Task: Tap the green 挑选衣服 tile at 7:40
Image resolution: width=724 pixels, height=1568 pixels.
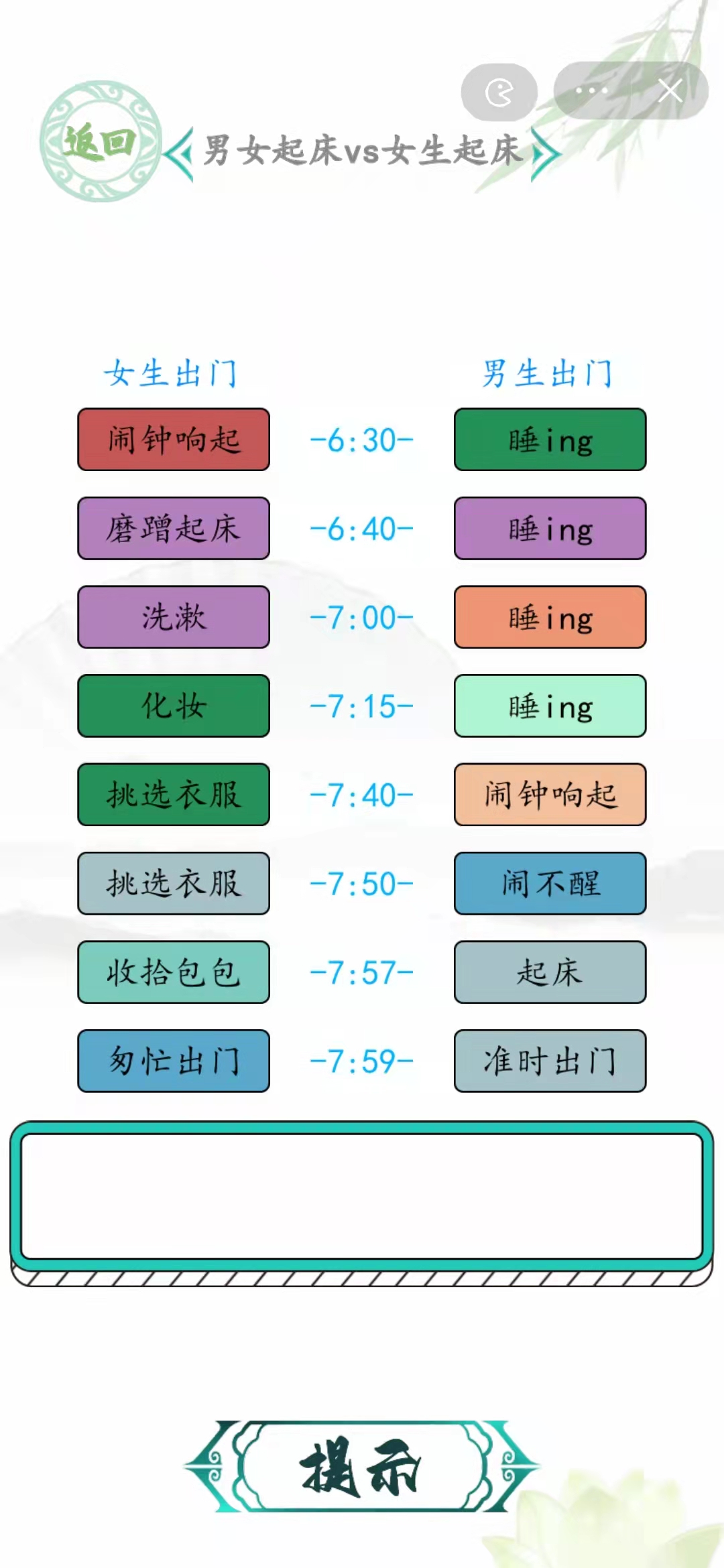Action: (174, 795)
